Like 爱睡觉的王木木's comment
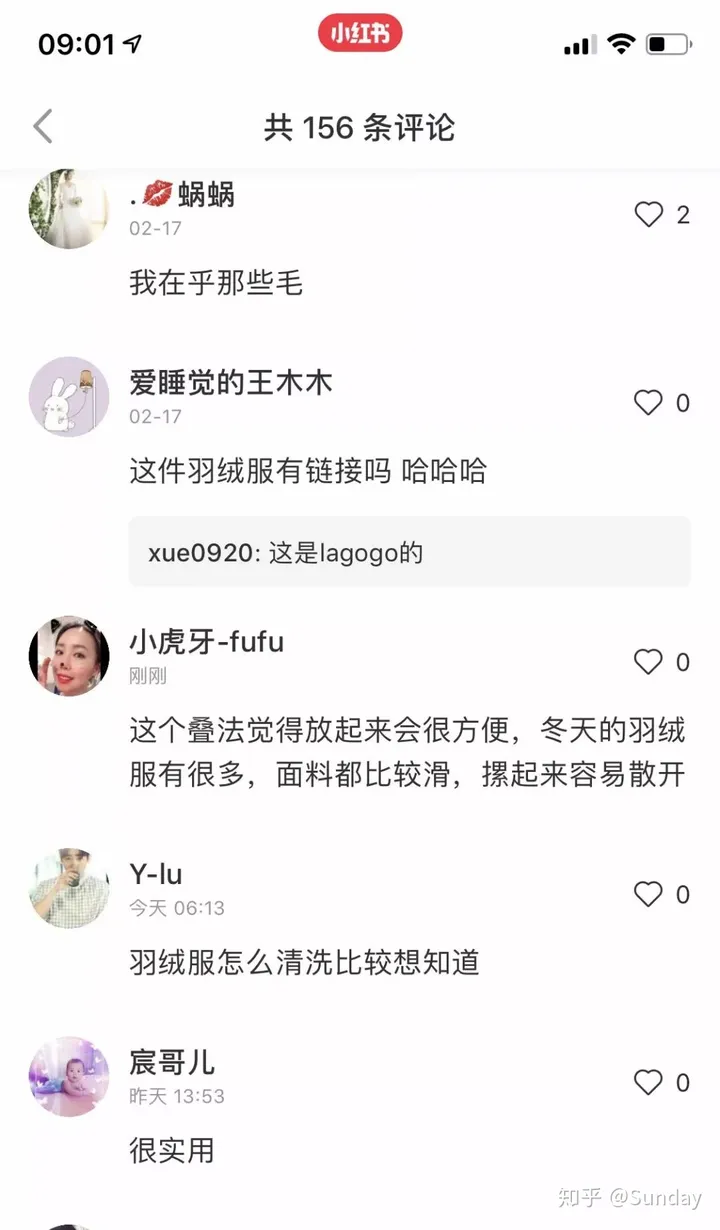This screenshot has height=1230, width=720. coord(649,403)
